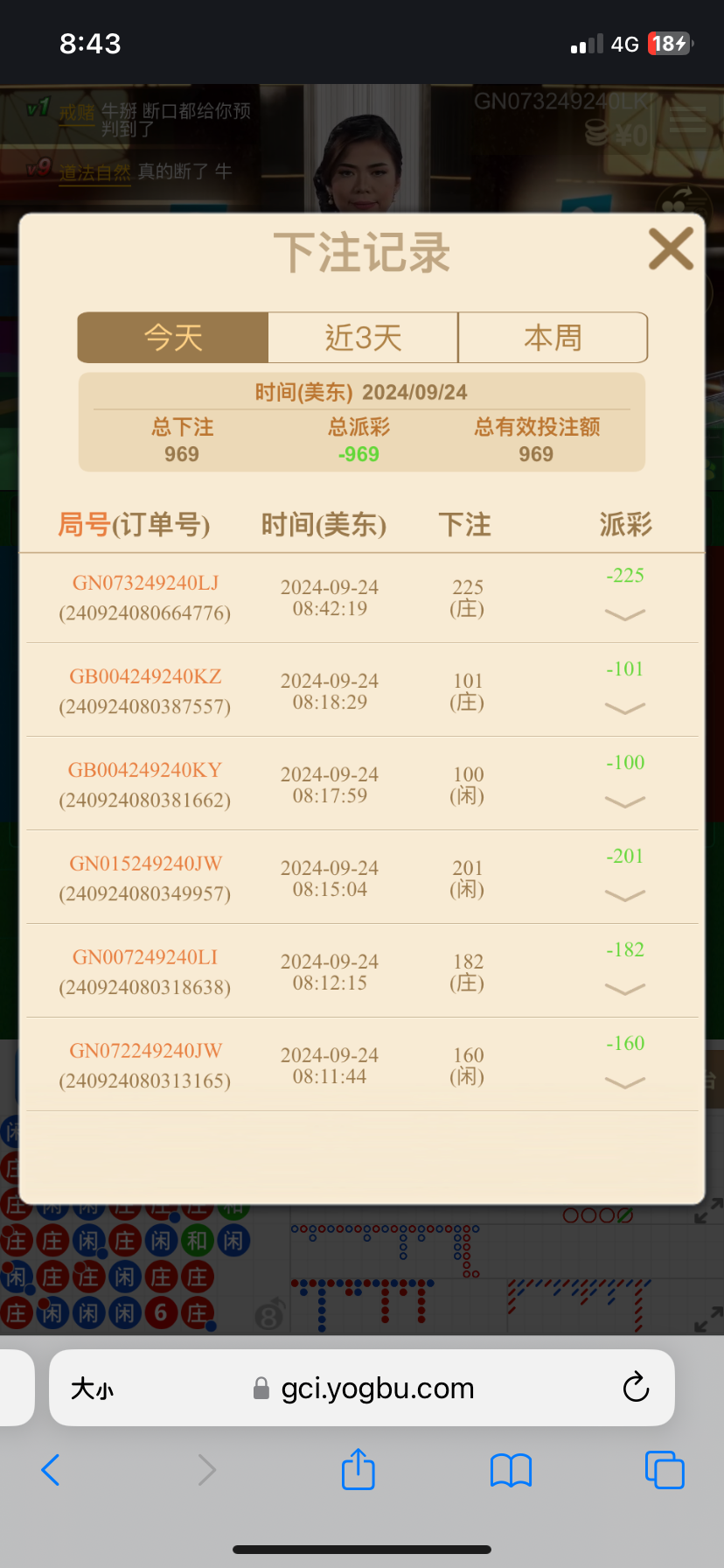Screen dimensions: 724x1568
Task: Open Safari bookmarks
Action: pyautogui.click(x=511, y=1470)
